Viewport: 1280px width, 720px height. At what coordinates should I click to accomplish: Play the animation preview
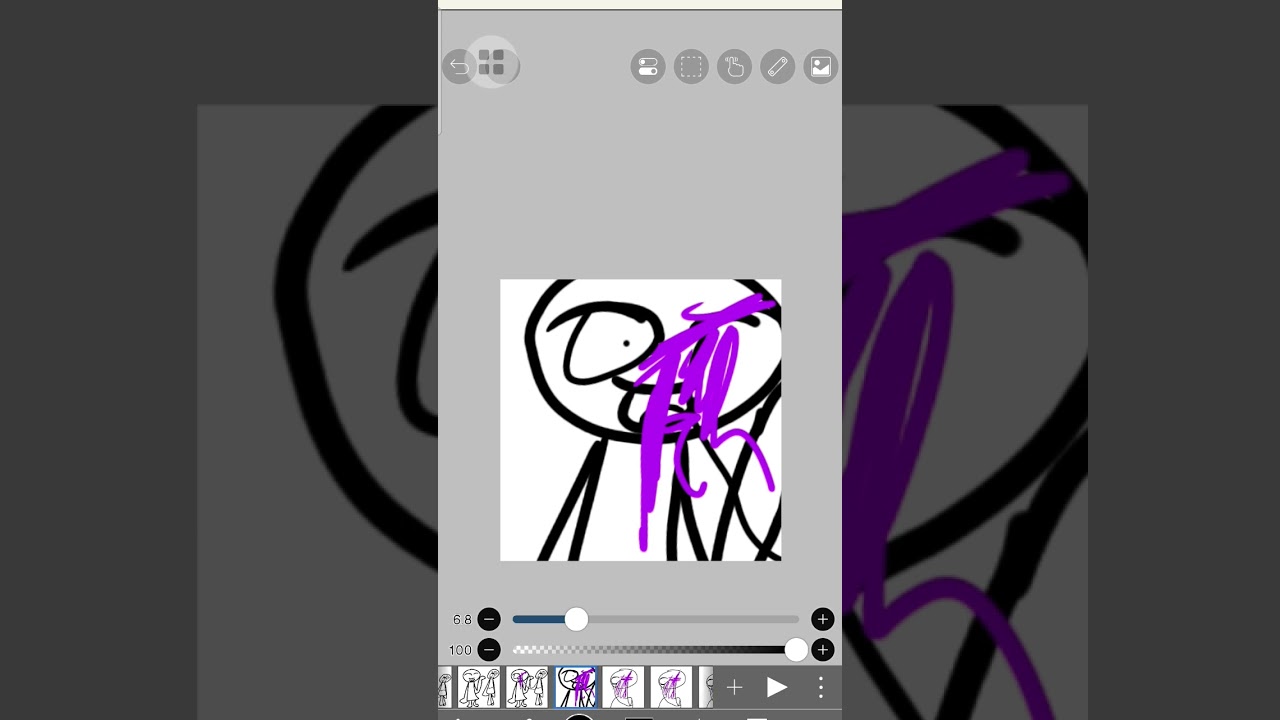pyautogui.click(x=777, y=687)
